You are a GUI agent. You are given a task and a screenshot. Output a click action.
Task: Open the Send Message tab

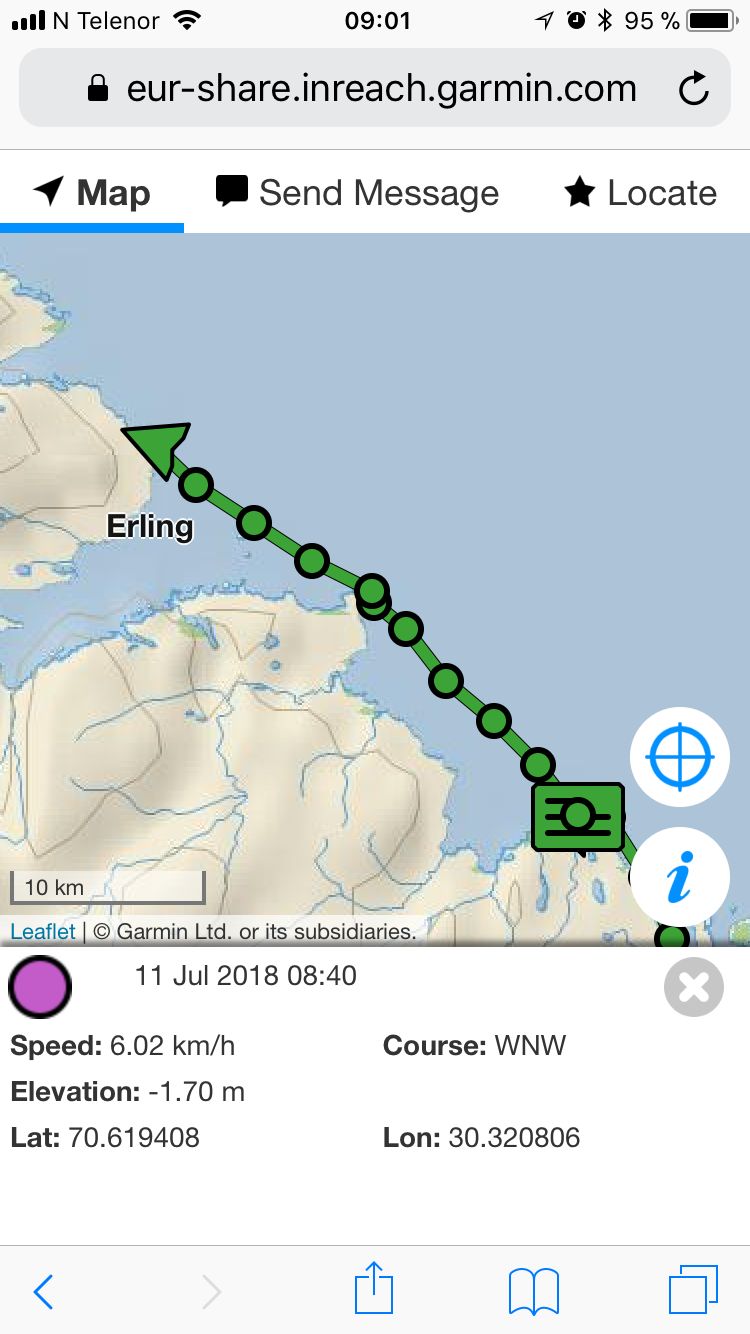click(x=357, y=193)
